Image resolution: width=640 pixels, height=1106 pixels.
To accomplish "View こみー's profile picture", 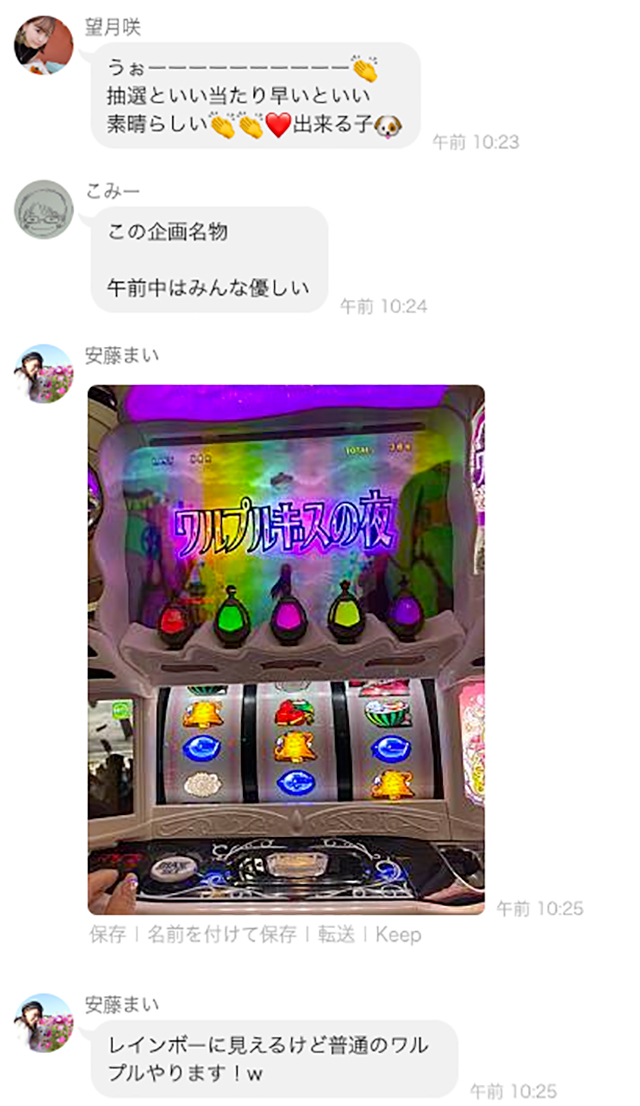I will click(x=44, y=210).
